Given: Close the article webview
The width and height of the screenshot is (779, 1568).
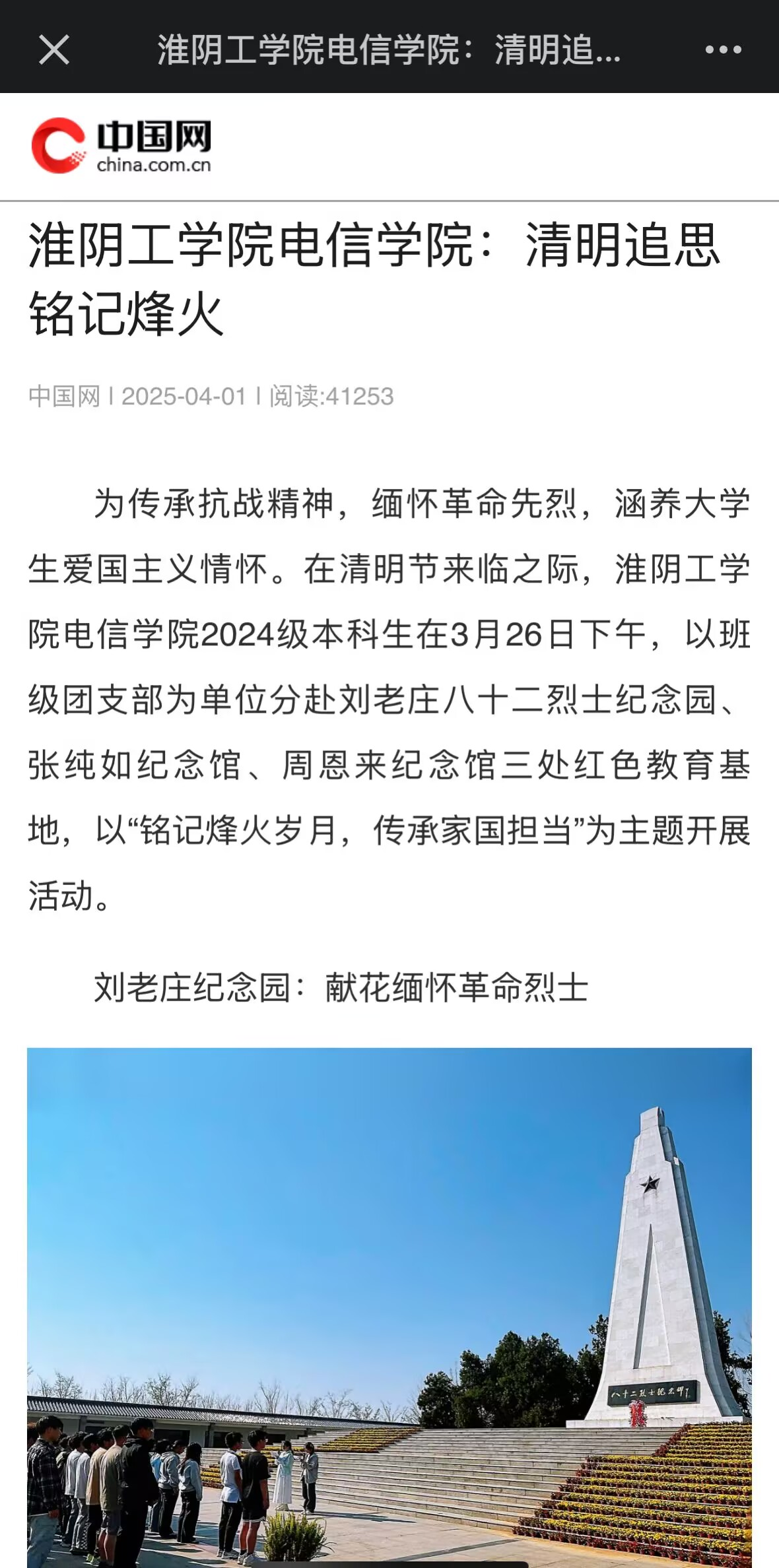Looking at the screenshot, I should 53,49.
